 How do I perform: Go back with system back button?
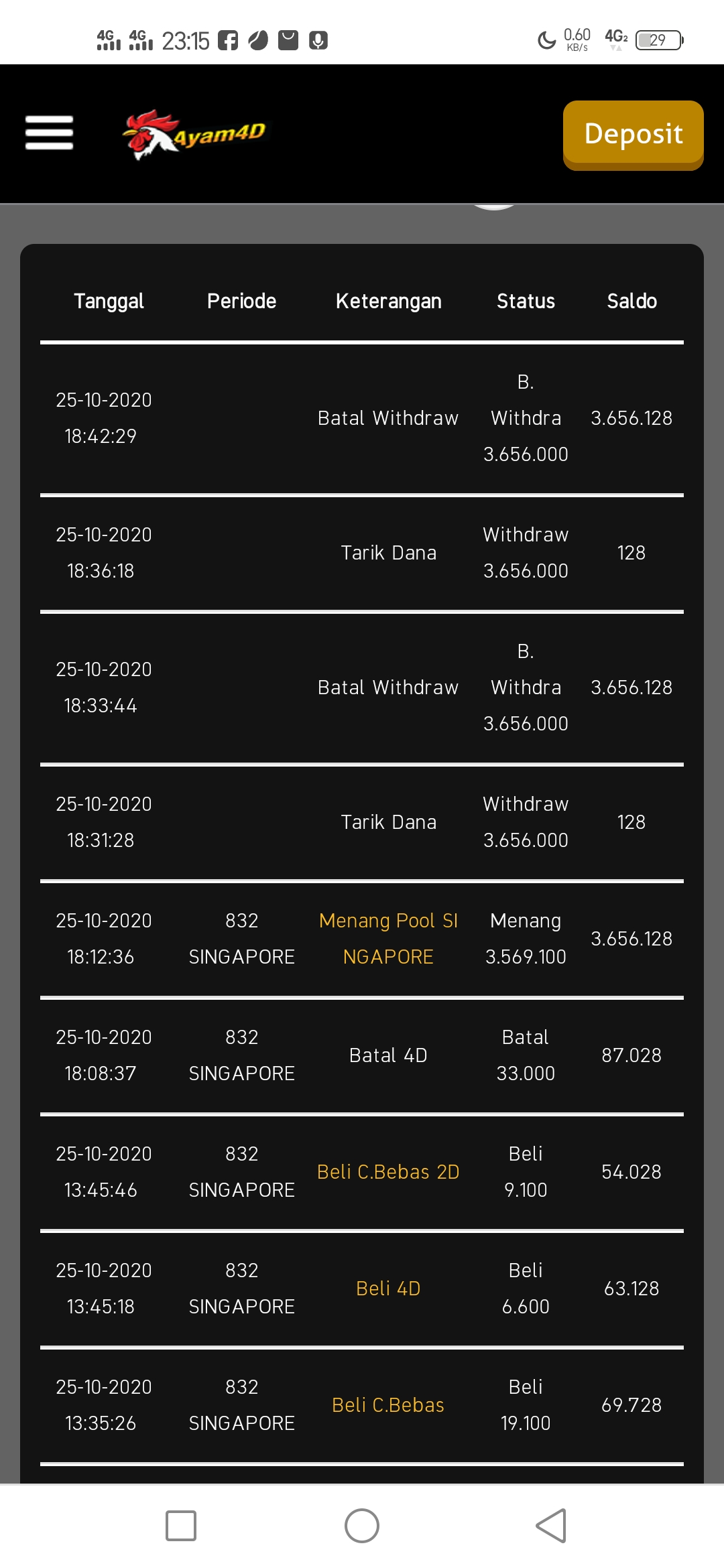(551, 1526)
